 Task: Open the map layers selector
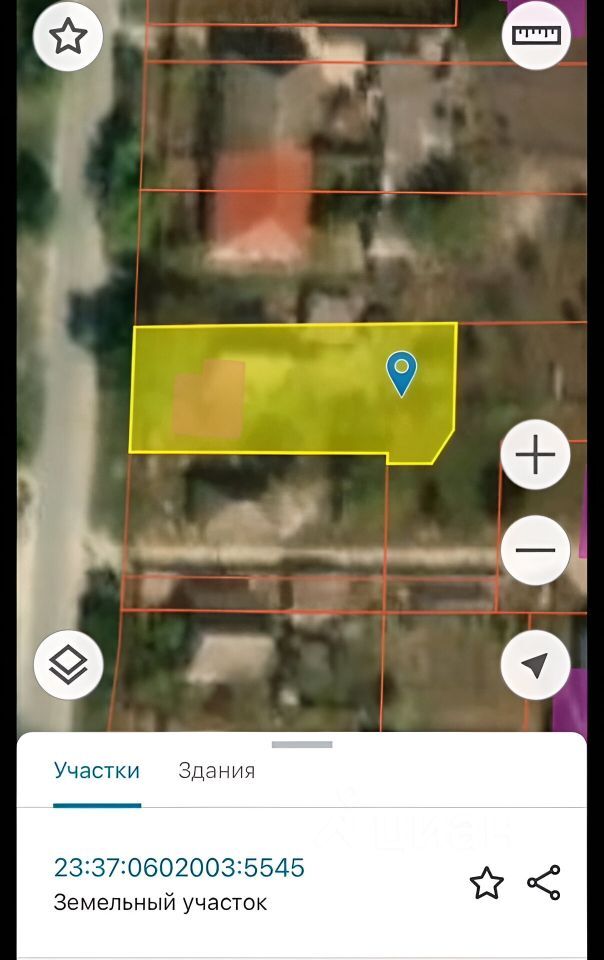[x=68, y=664]
